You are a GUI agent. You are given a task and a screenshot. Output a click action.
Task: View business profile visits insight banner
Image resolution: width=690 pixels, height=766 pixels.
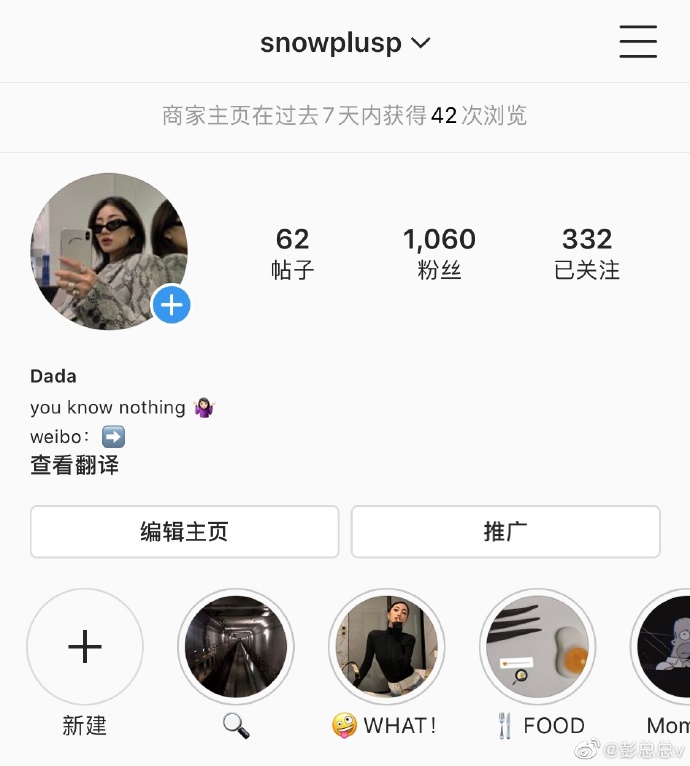(345, 116)
